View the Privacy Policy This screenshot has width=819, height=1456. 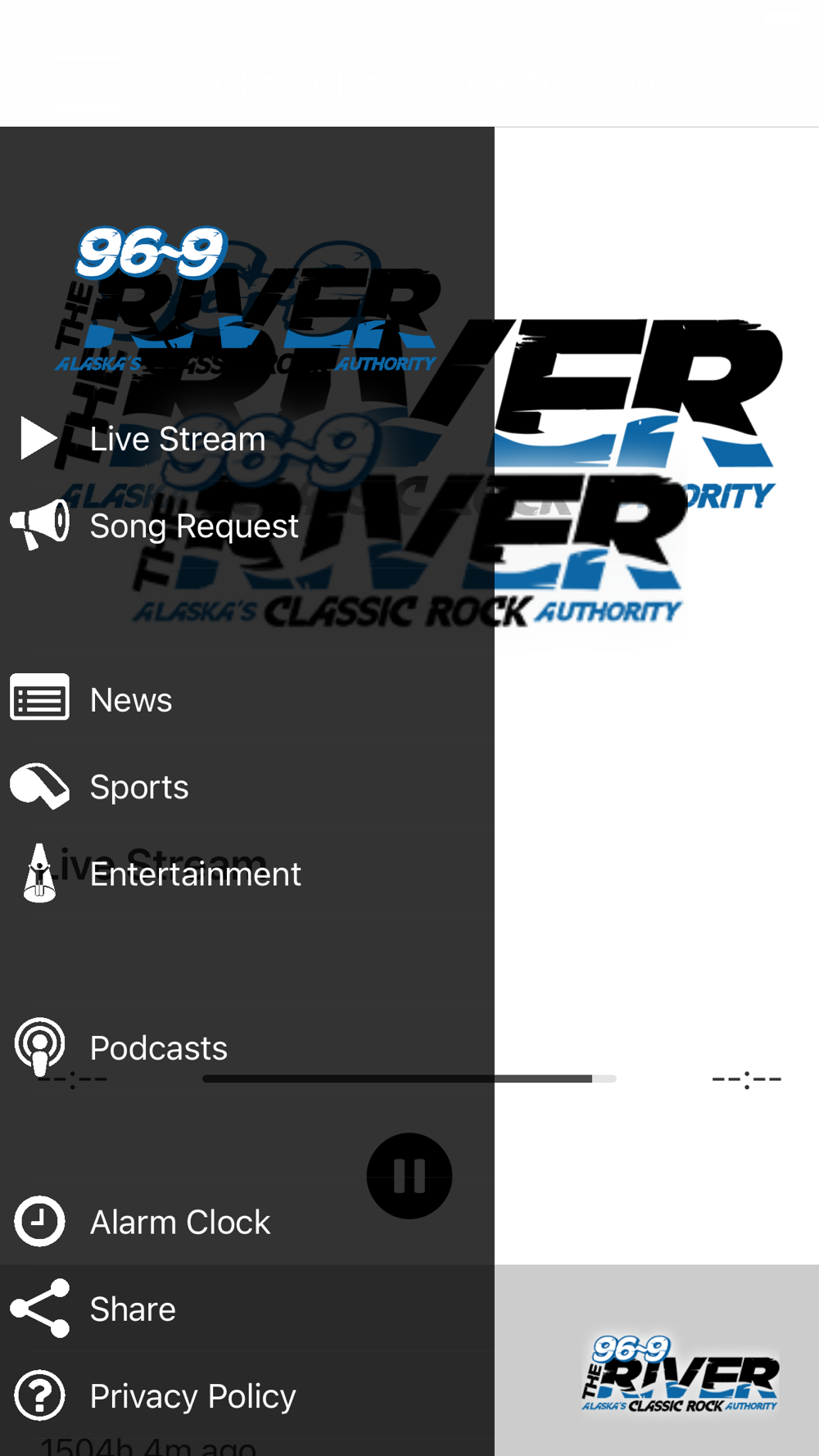(247, 1395)
